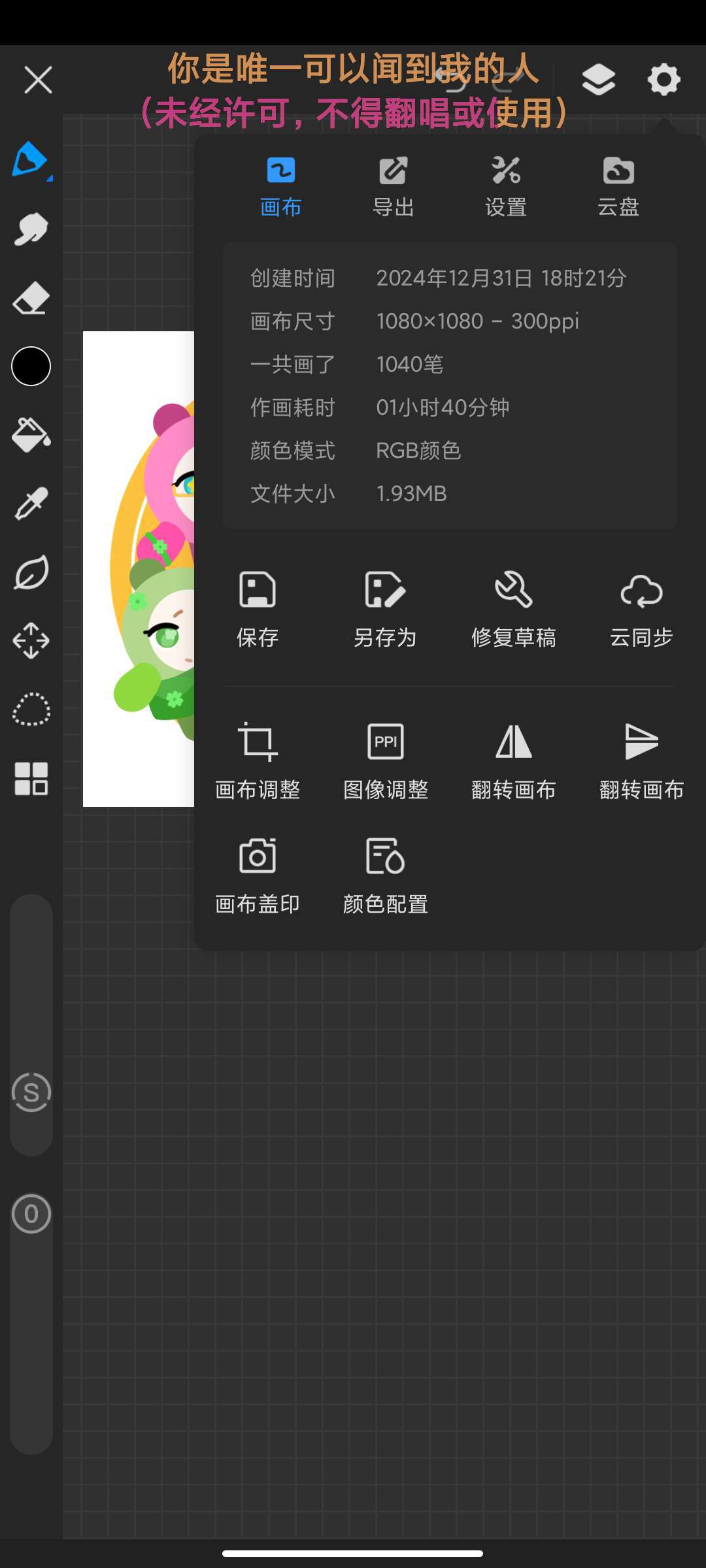
Task: Select the eraser tool
Action: (31, 298)
